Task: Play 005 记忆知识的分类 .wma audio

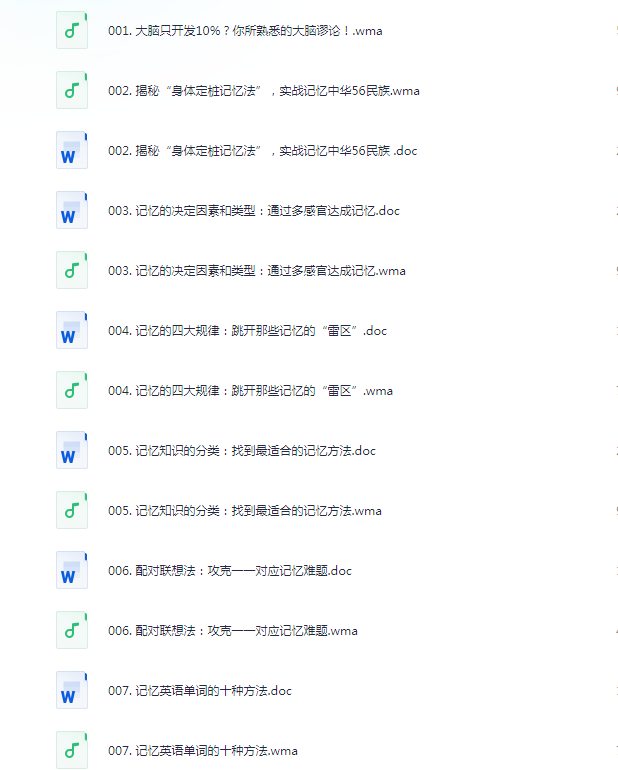Action: pyautogui.click(x=245, y=511)
